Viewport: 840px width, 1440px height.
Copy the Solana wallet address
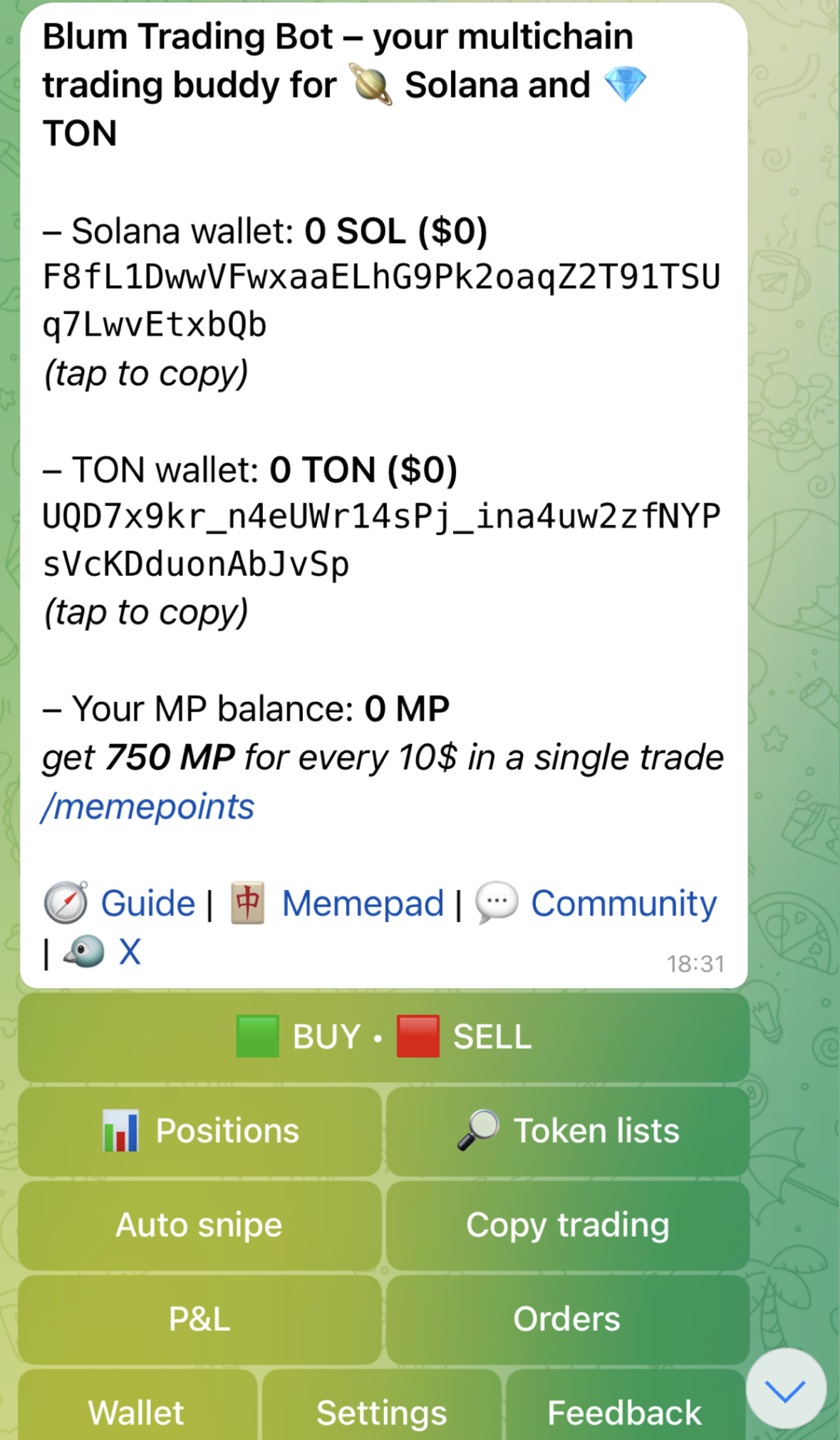[381, 301]
